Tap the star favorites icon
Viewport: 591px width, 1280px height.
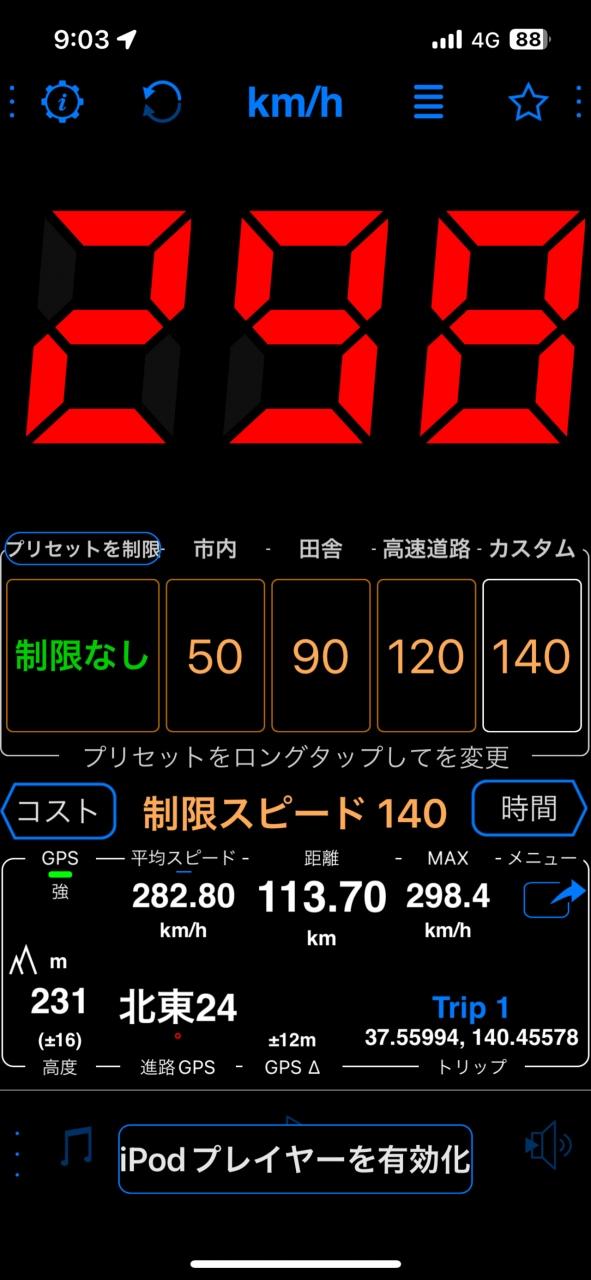coord(528,101)
